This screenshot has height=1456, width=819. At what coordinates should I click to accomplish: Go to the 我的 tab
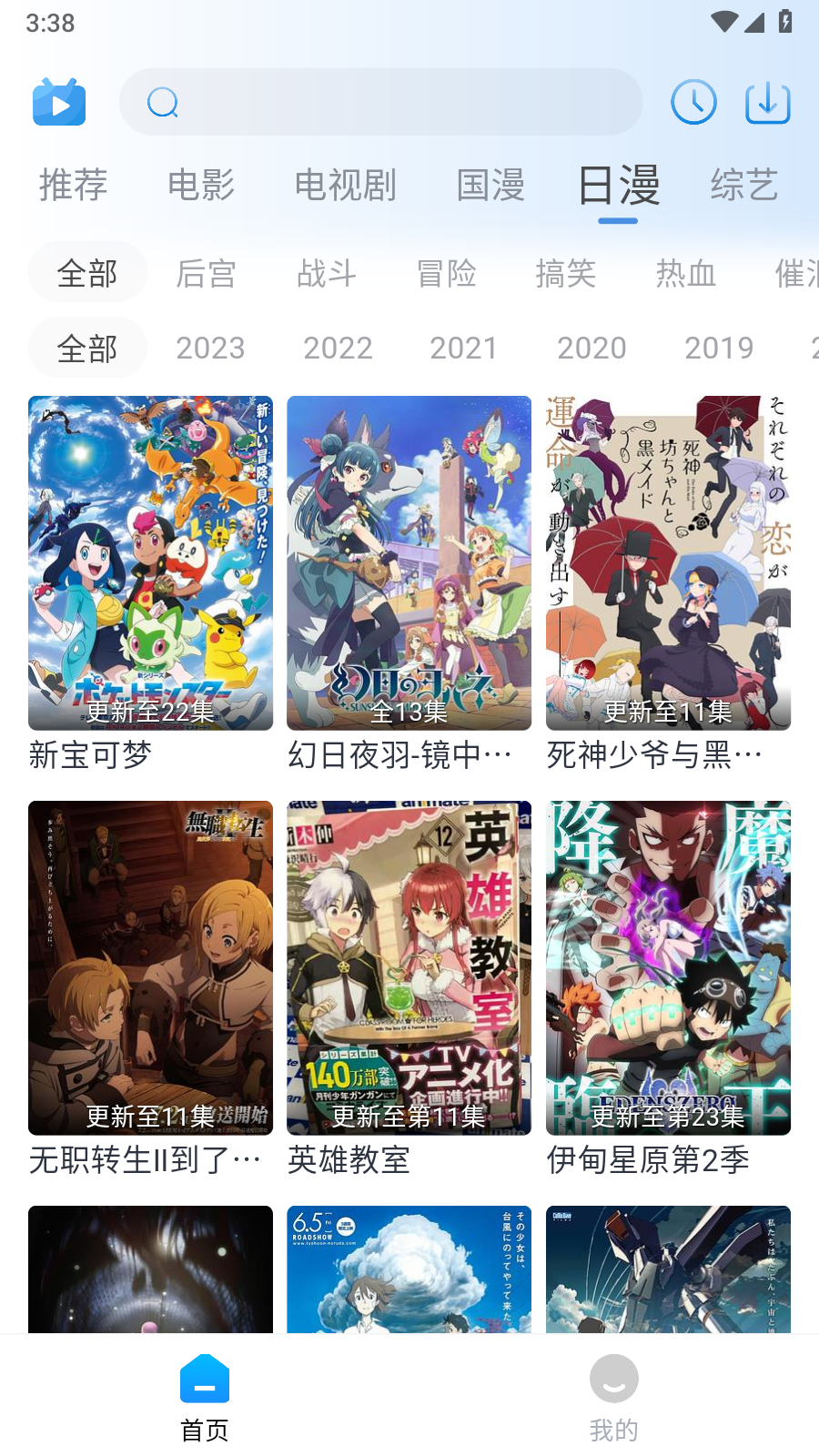[613, 1397]
